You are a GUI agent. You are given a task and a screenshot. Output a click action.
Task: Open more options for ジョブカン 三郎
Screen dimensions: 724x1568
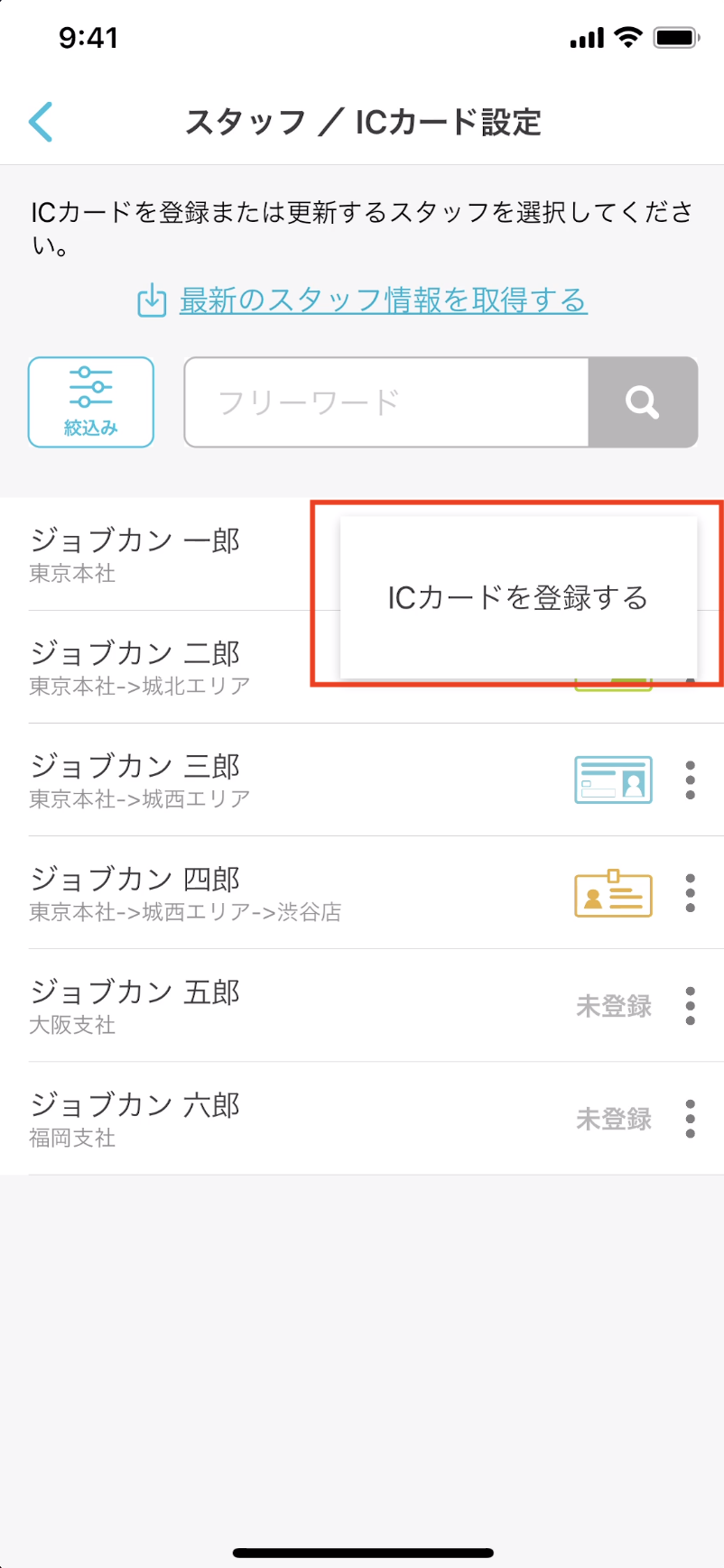(690, 780)
